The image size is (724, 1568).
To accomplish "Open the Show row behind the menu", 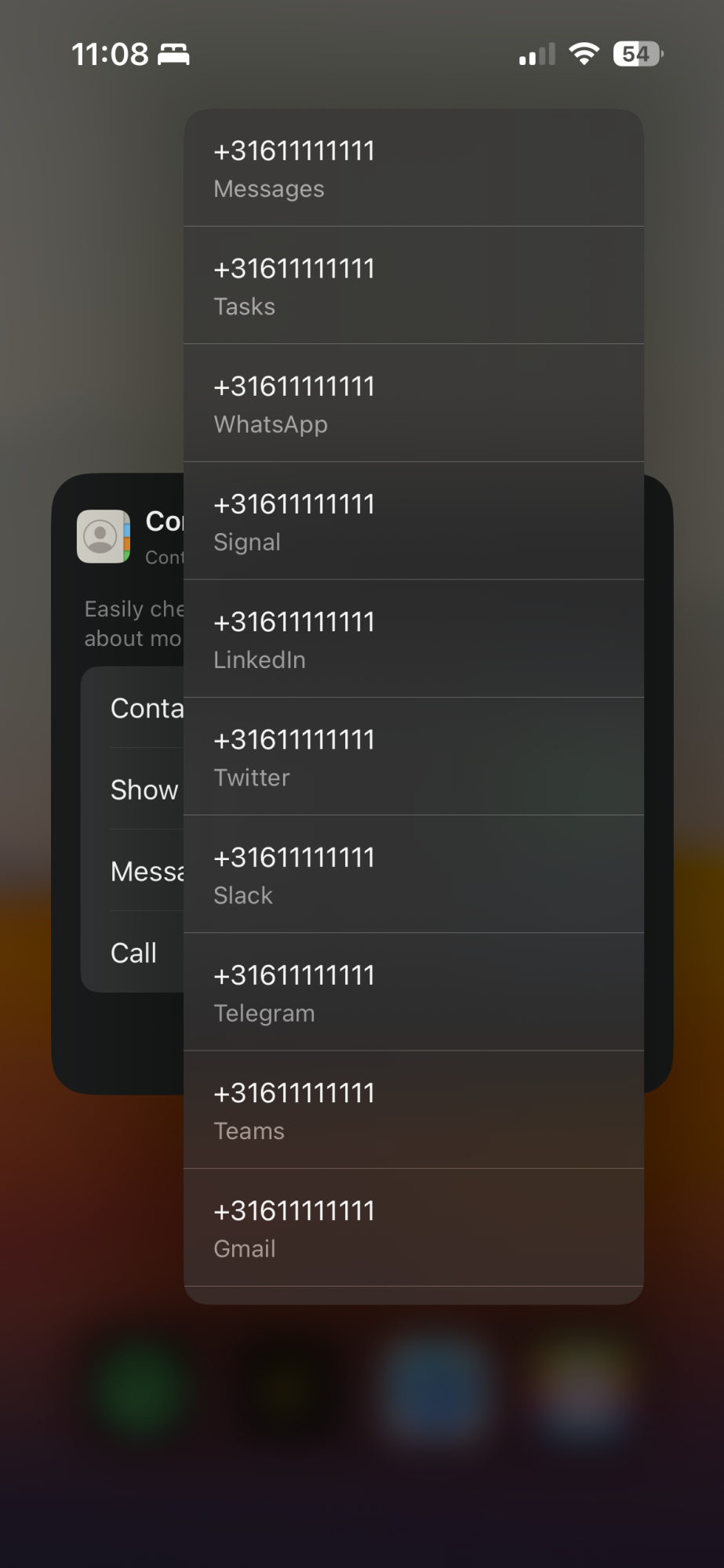I will tap(144, 789).
